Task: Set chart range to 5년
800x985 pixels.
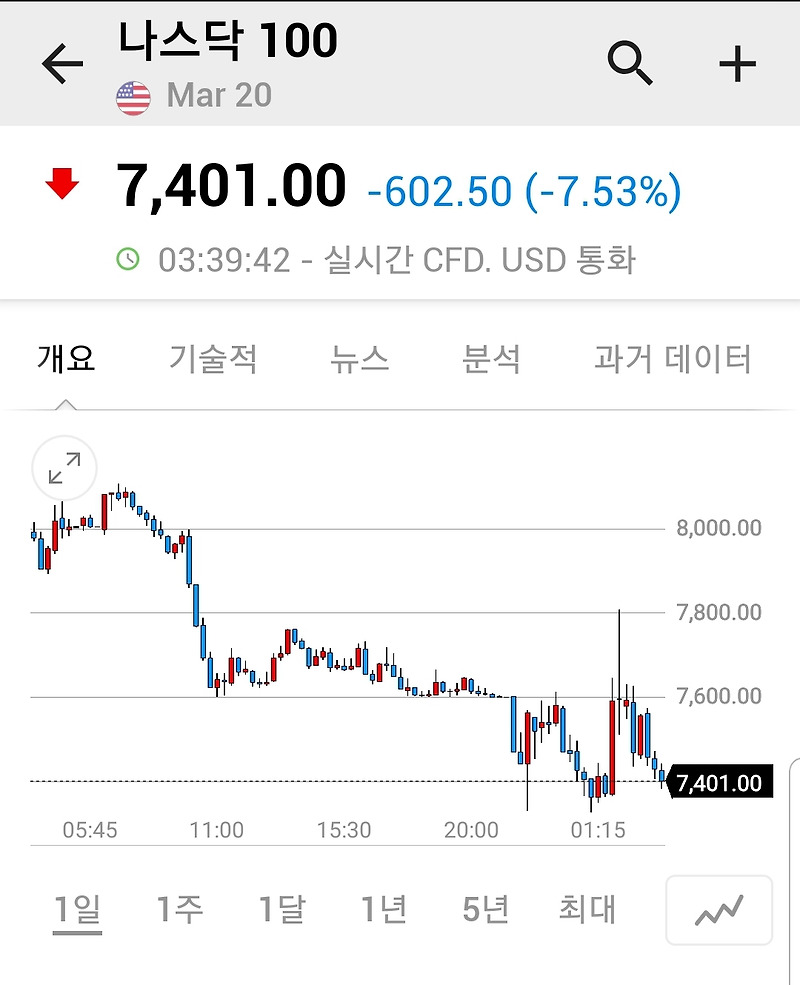Action: click(486, 909)
